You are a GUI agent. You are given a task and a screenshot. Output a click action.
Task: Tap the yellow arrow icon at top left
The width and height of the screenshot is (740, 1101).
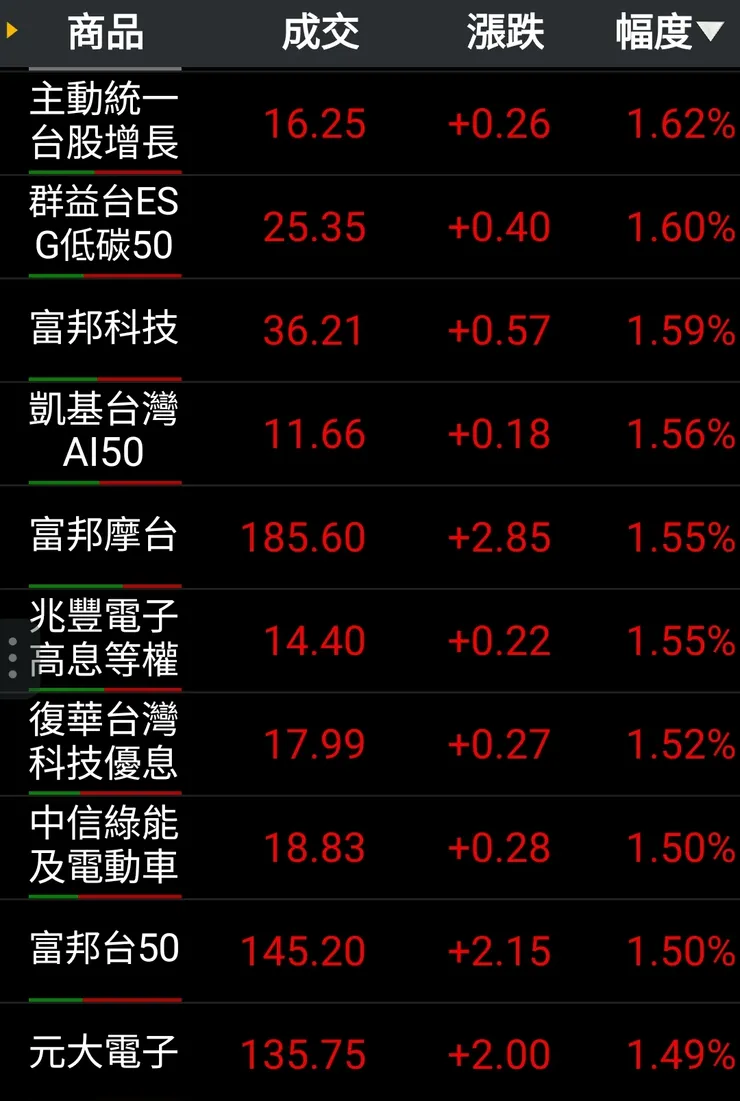(12, 30)
